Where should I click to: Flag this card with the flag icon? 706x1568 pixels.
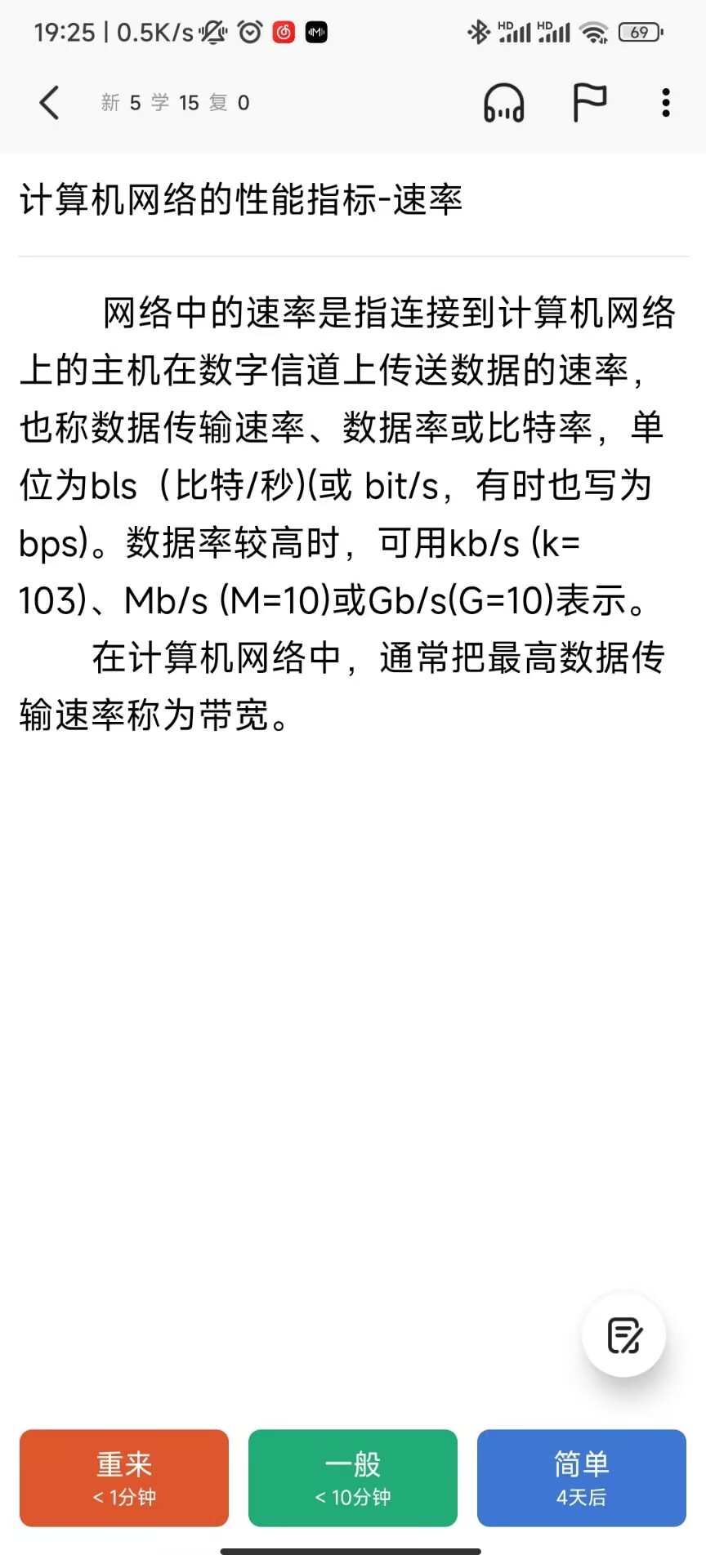coord(589,103)
